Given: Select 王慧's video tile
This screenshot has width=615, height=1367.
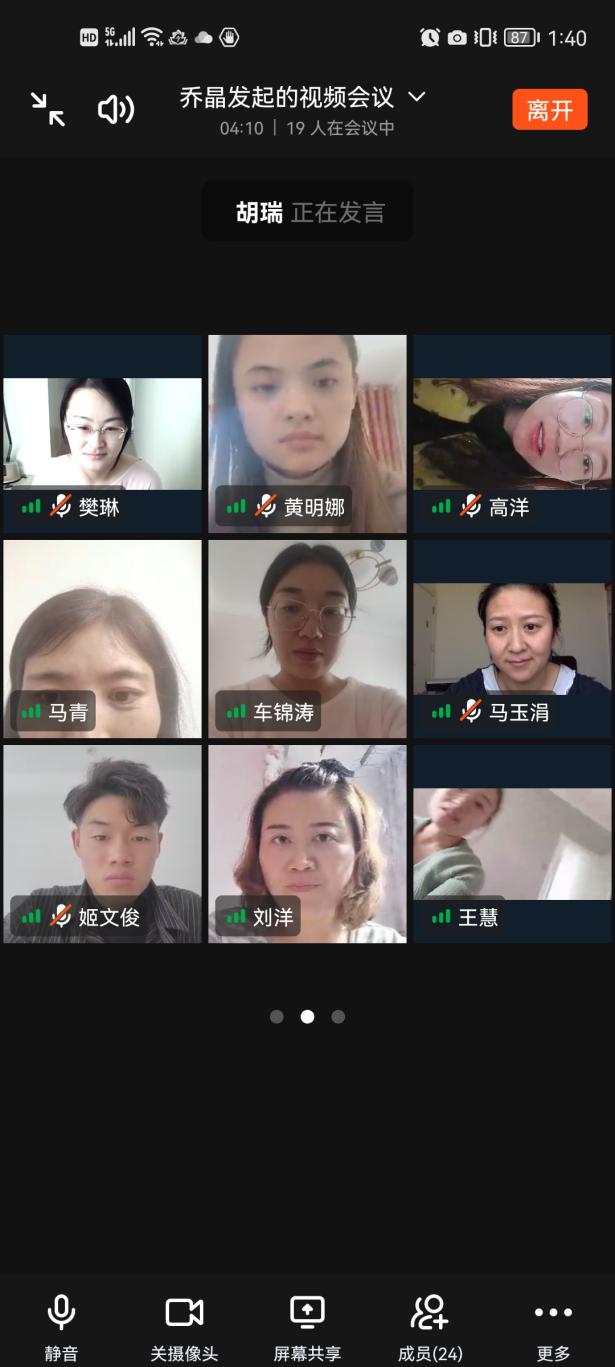Looking at the screenshot, I should tap(512, 843).
